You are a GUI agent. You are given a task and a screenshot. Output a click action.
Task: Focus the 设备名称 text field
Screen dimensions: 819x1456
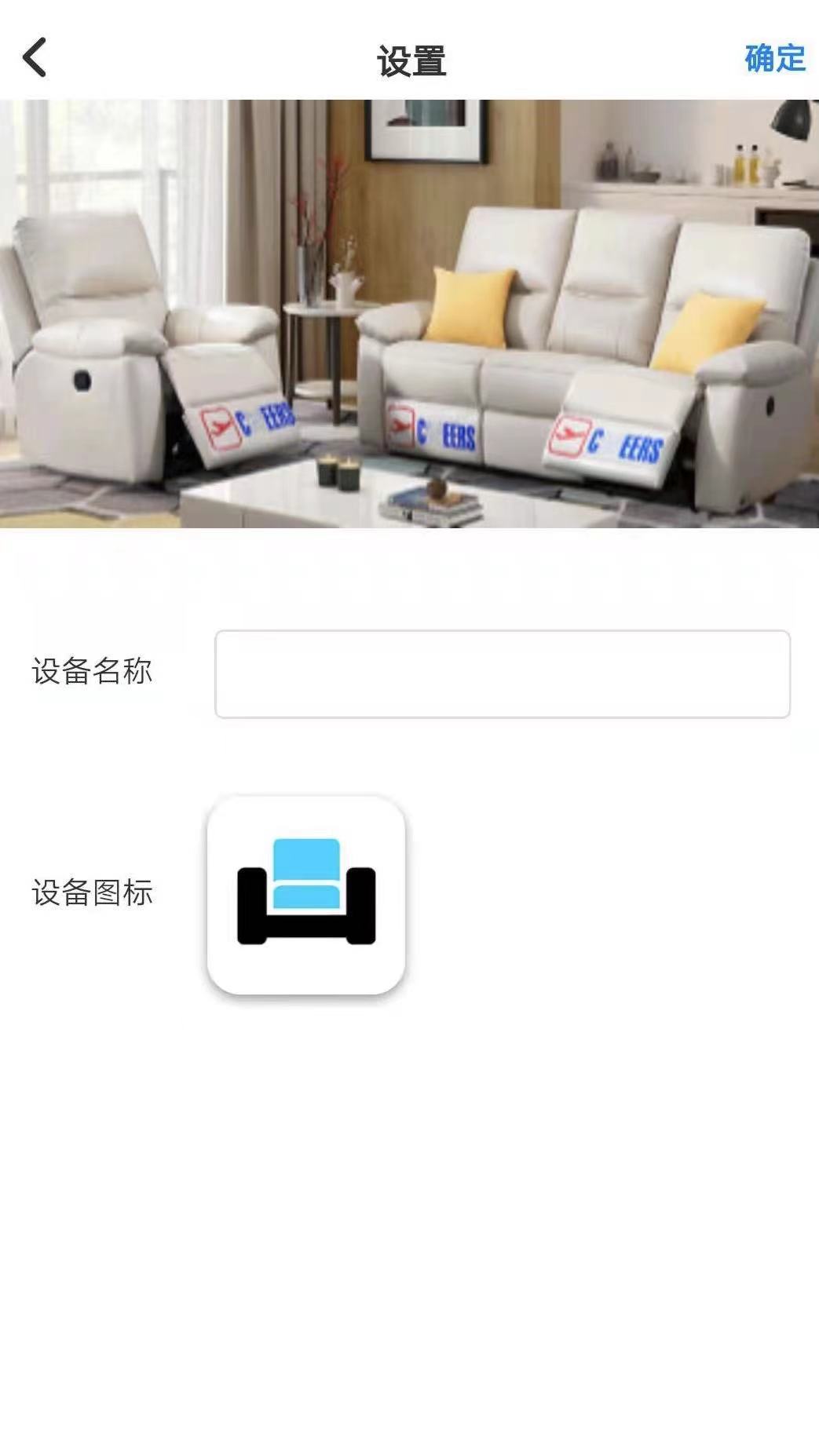tap(502, 673)
